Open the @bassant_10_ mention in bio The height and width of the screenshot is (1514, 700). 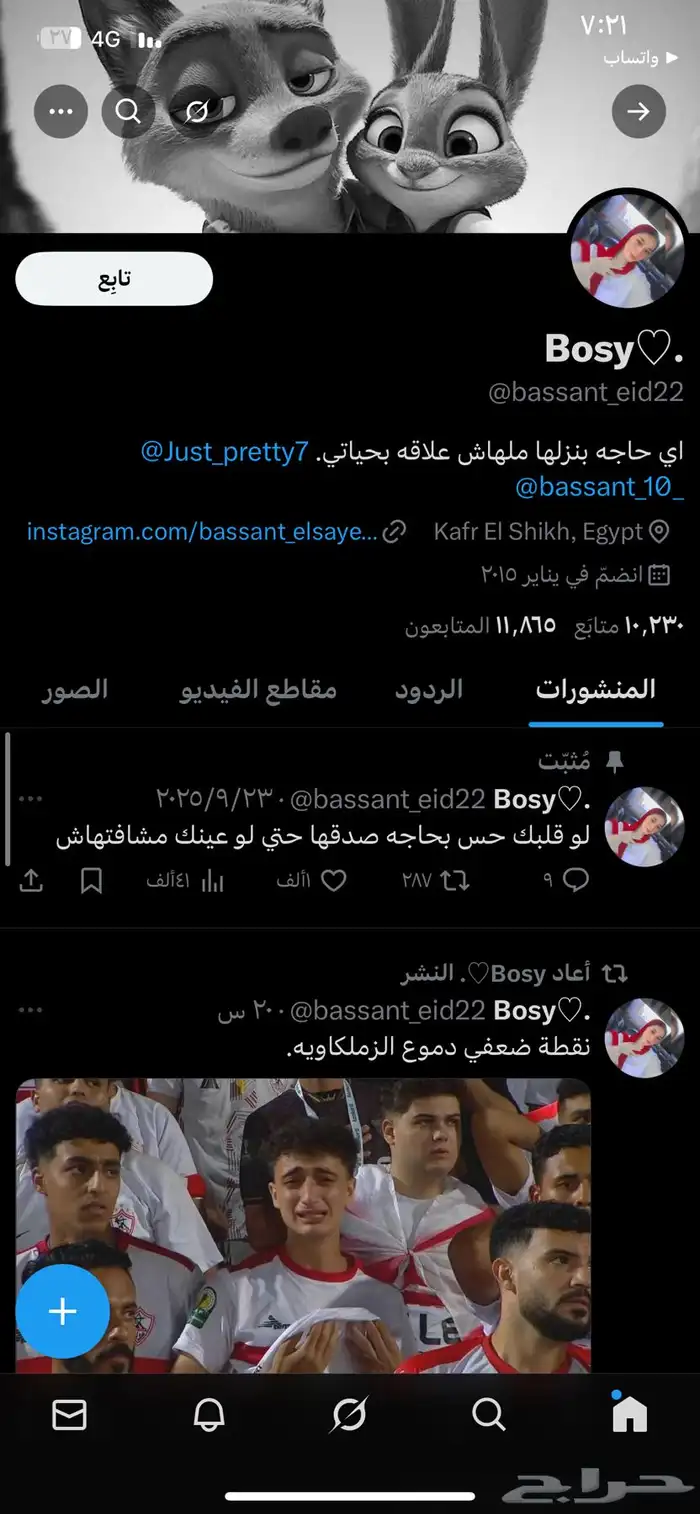(x=599, y=488)
